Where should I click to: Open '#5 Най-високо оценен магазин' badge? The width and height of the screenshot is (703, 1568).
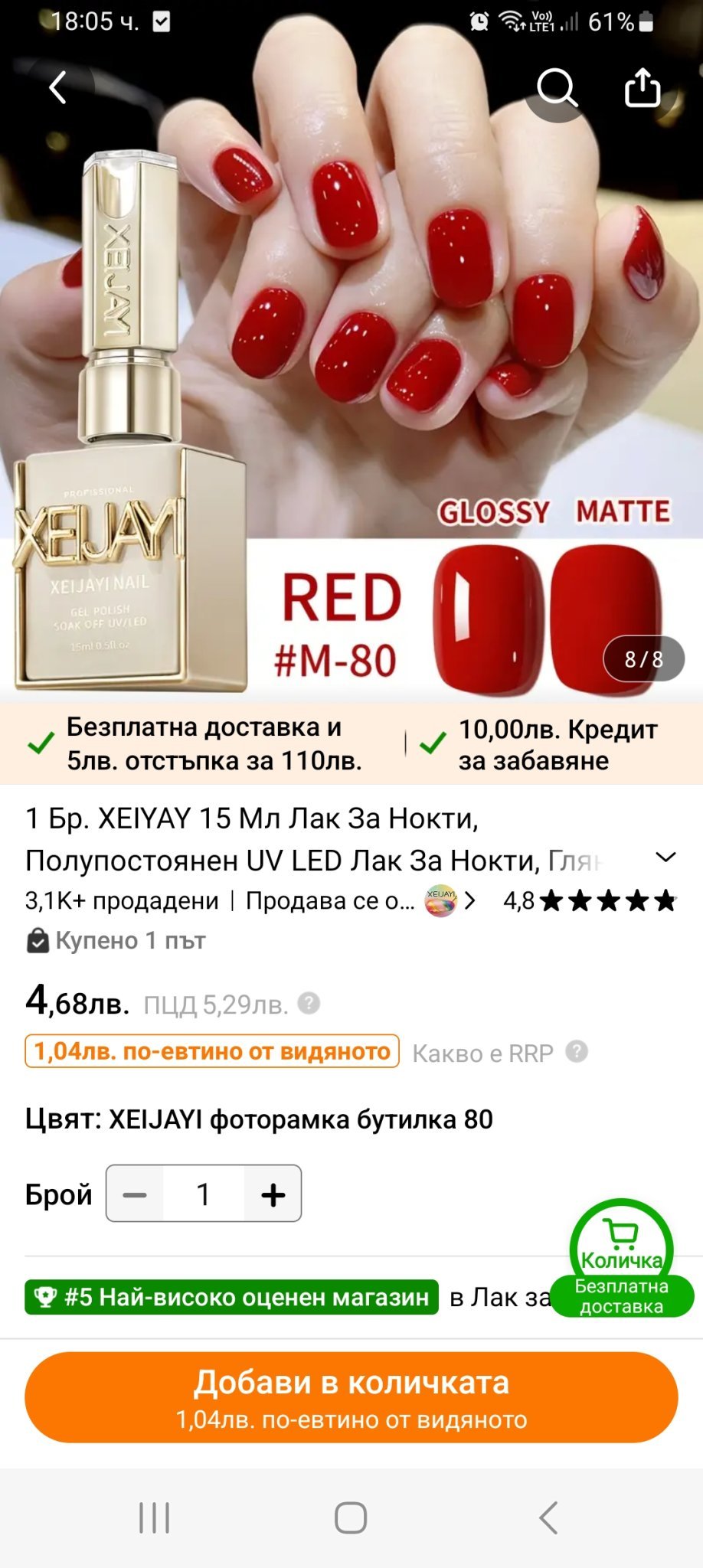[231, 1297]
